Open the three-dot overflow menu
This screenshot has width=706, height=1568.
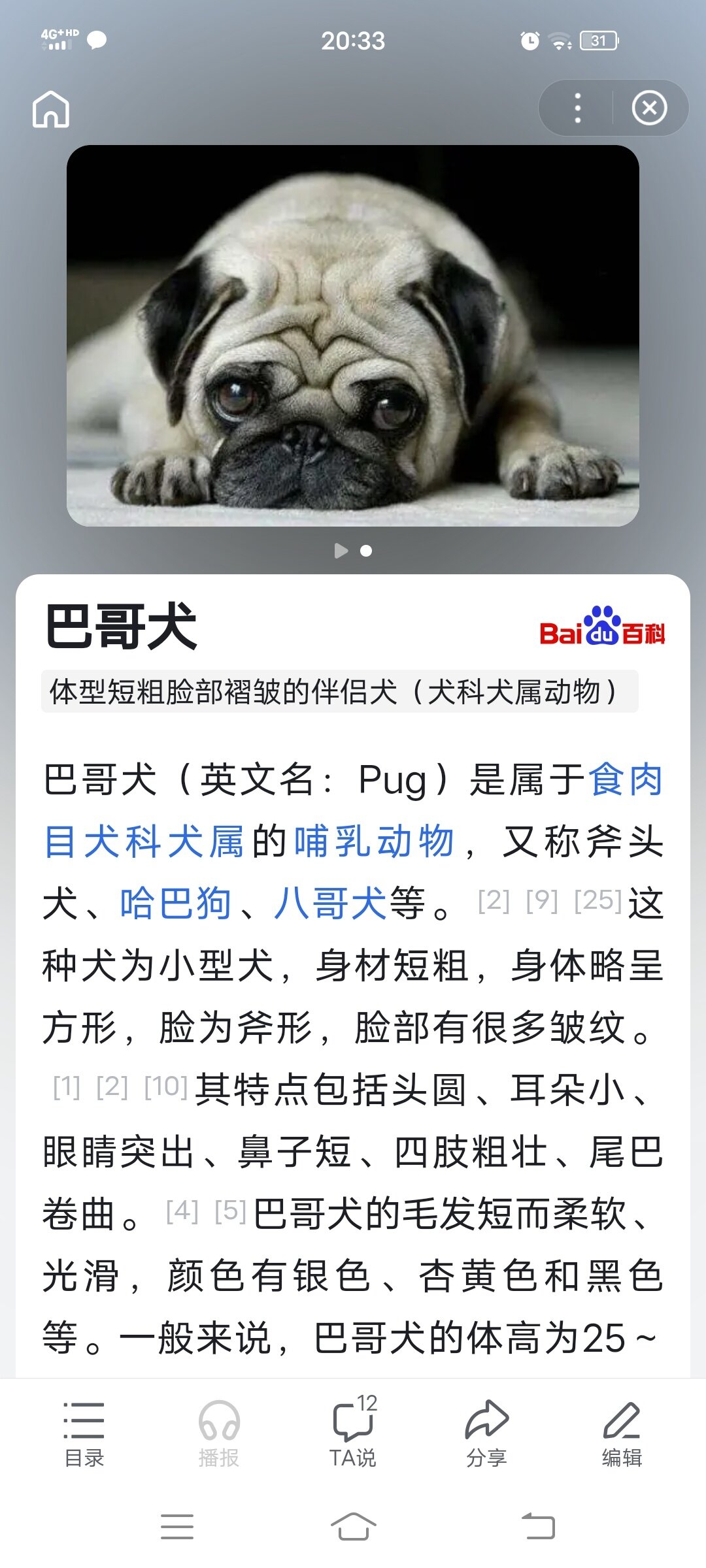(577, 108)
